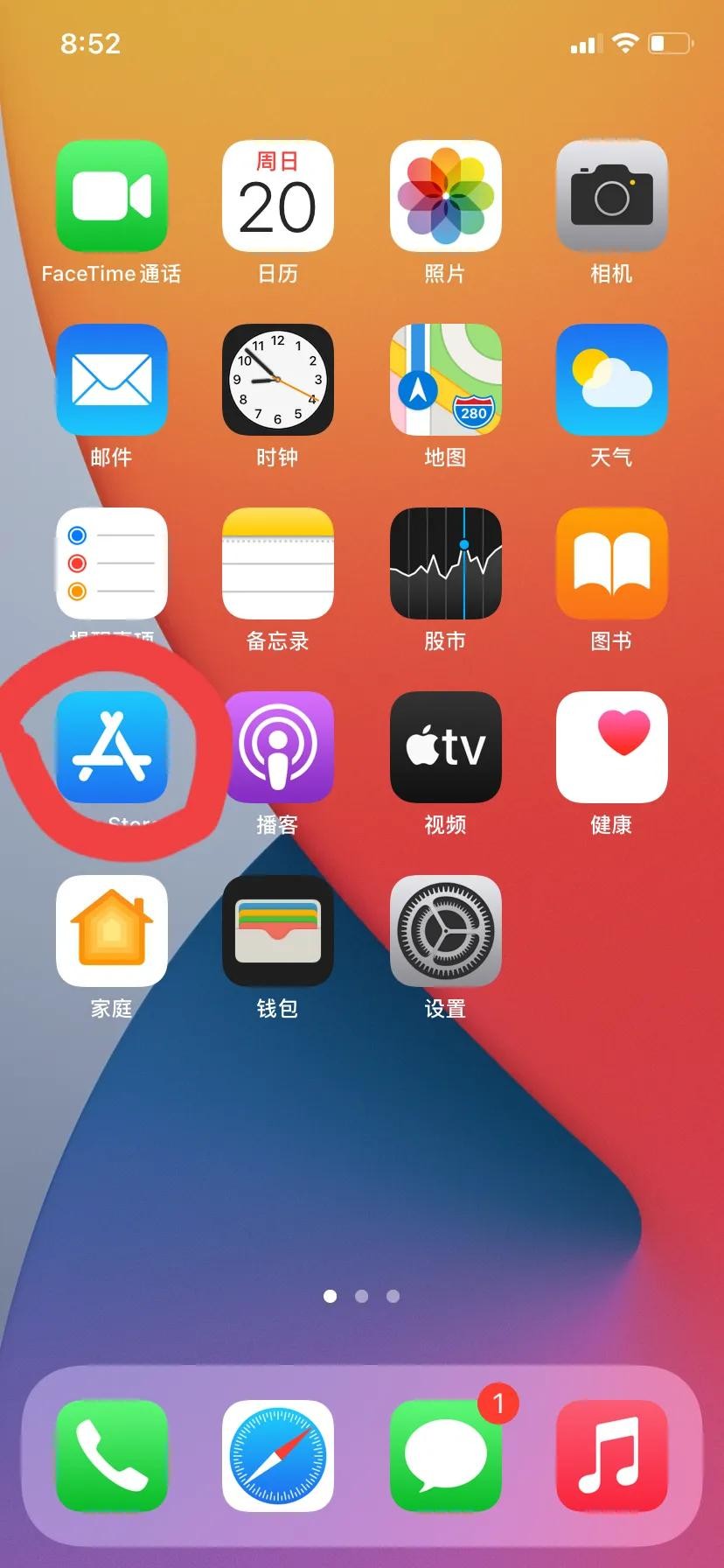
Task: Open 设置 settings
Action: click(445, 931)
